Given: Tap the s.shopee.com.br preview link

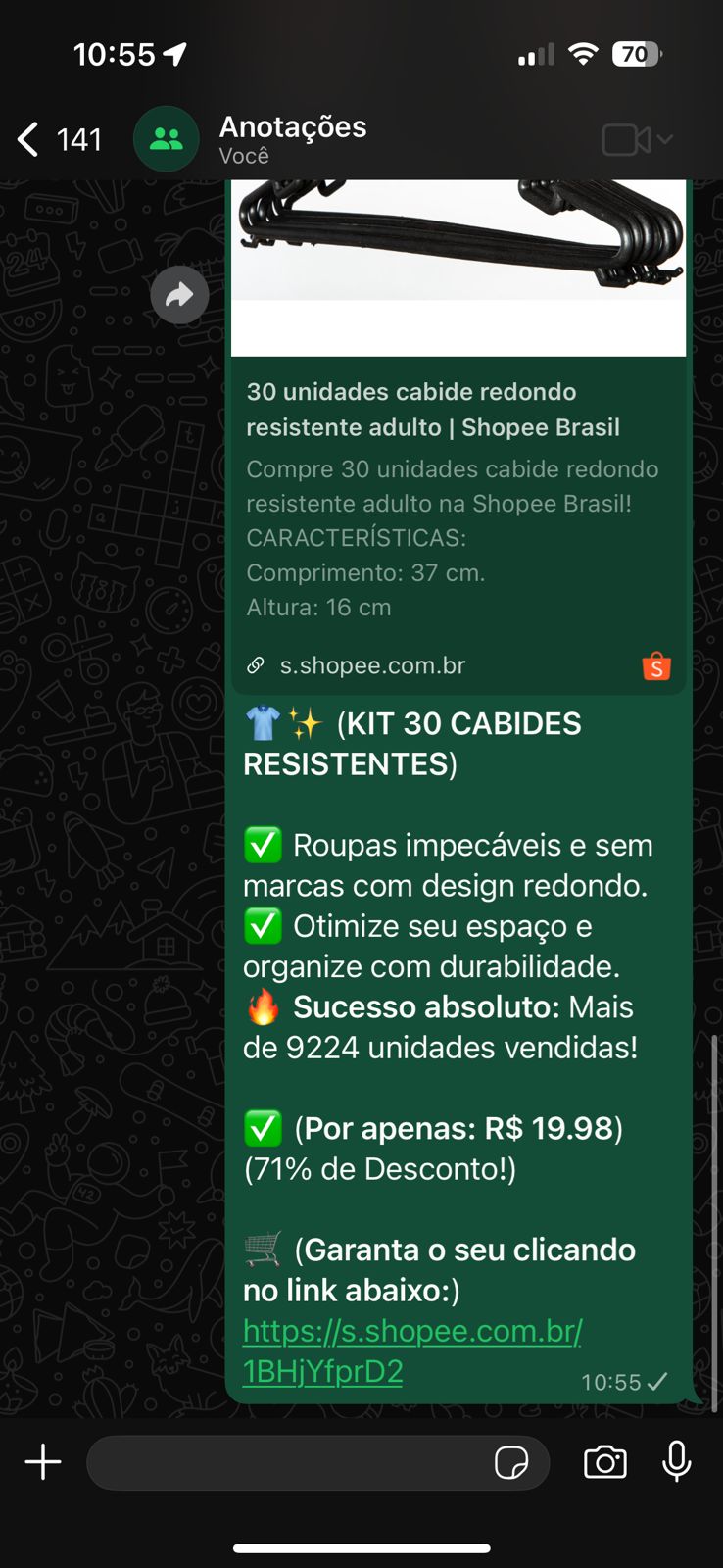Looking at the screenshot, I should 370,665.
